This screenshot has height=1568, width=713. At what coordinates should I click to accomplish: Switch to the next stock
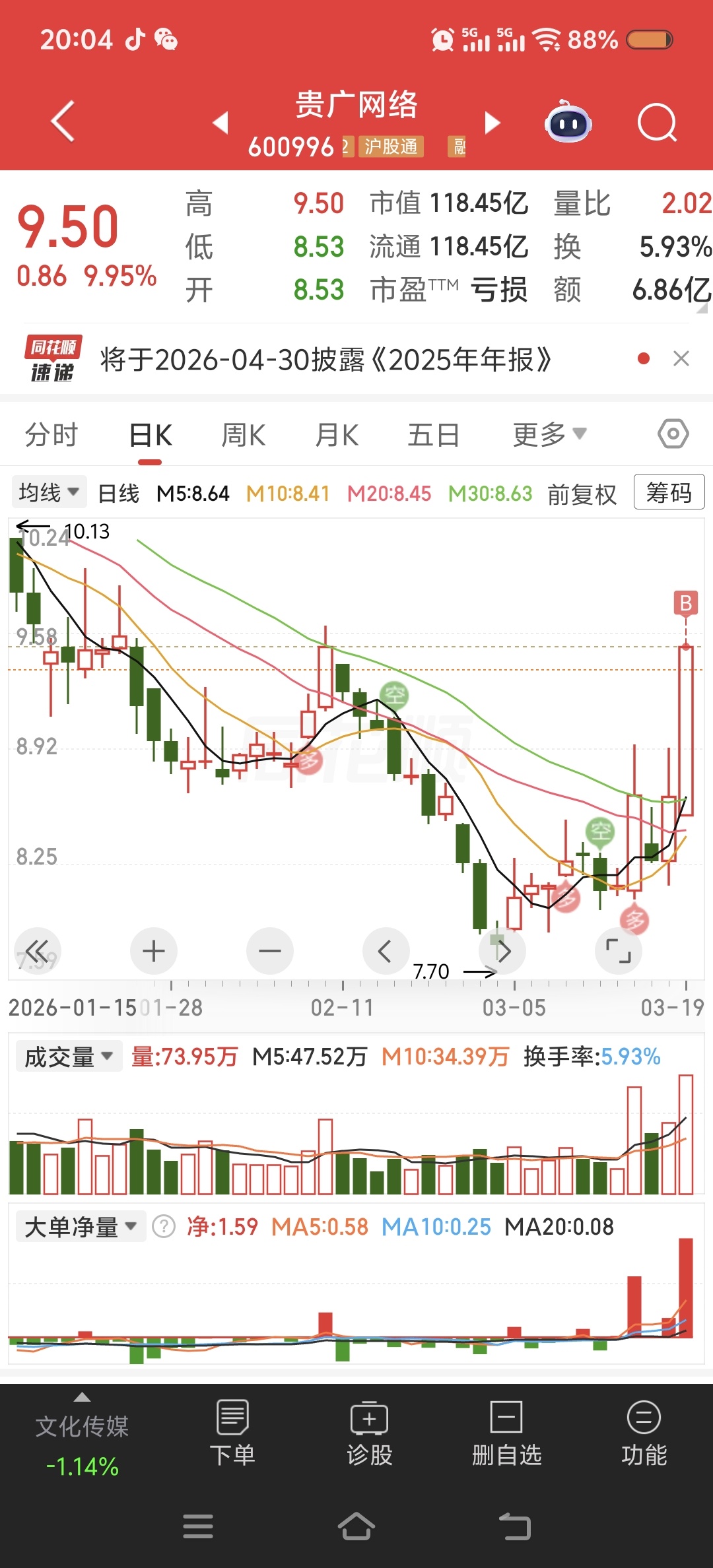(492, 122)
